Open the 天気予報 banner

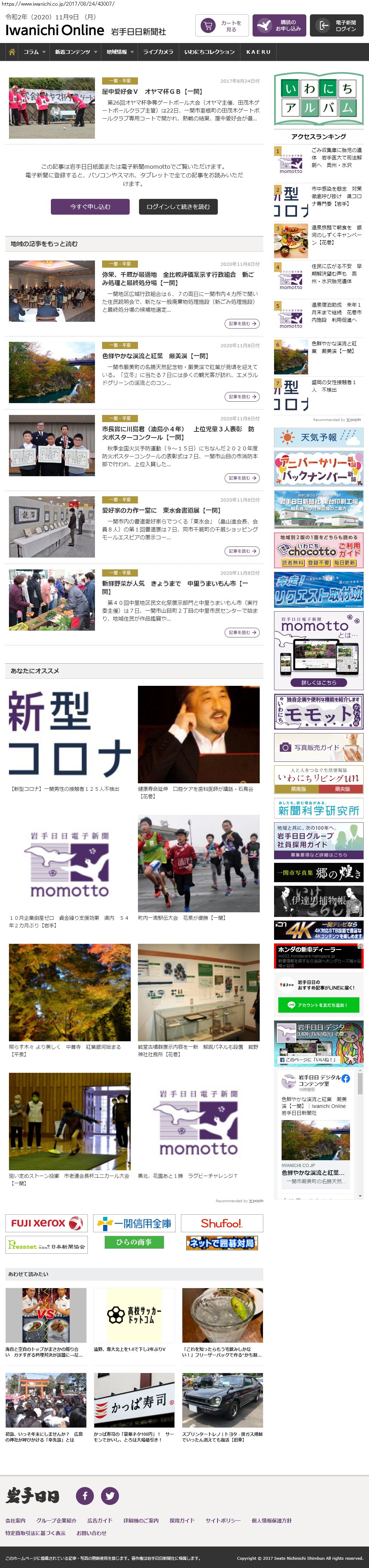[x=318, y=437]
